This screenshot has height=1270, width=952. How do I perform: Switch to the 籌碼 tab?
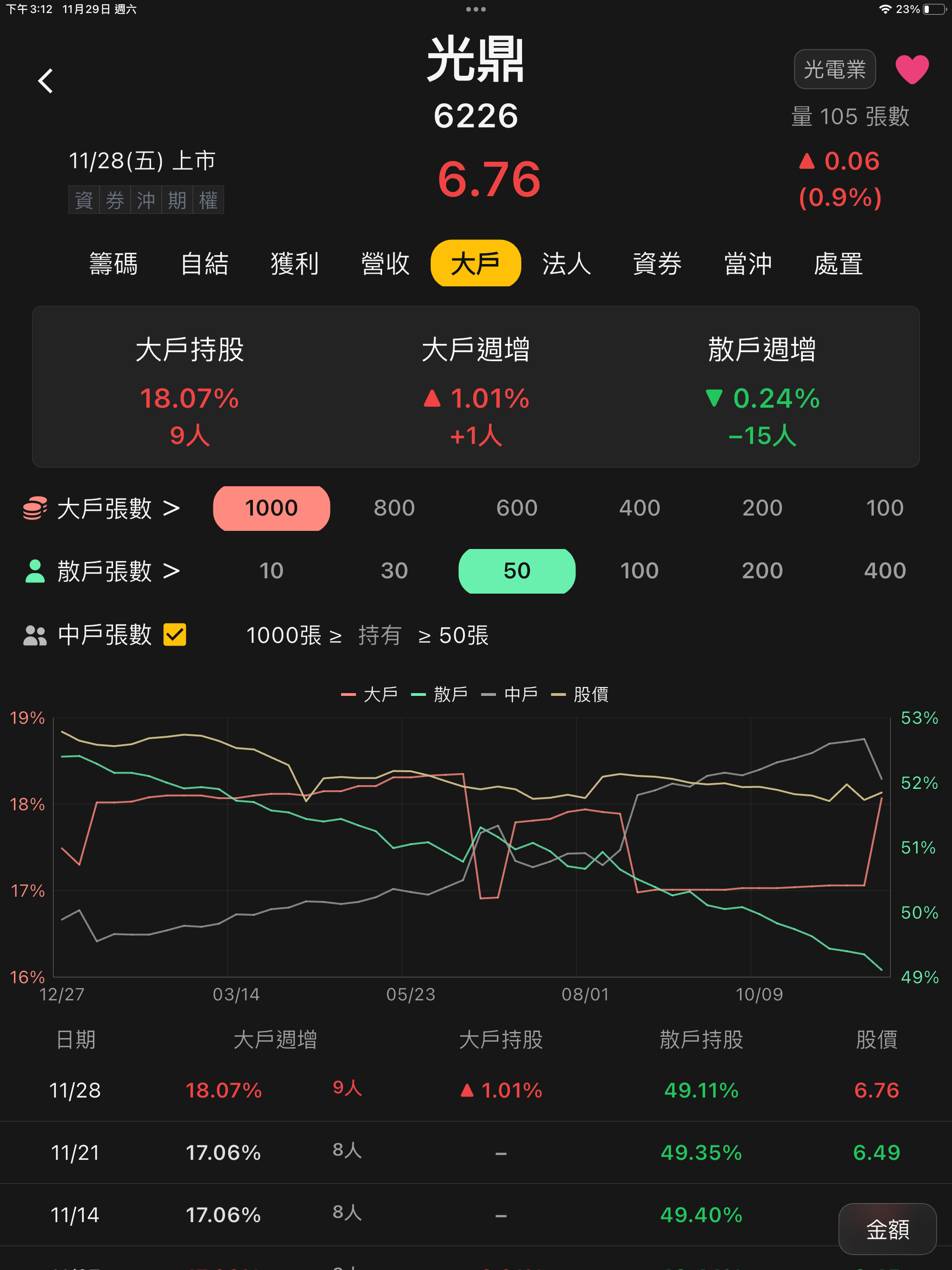pos(113,264)
